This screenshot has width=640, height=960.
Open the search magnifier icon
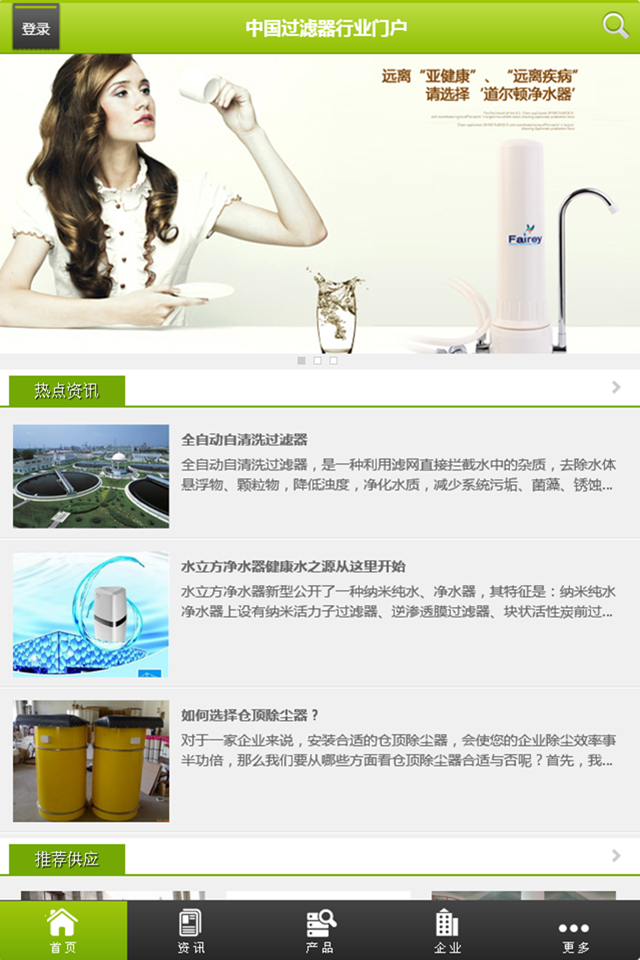click(x=616, y=26)
